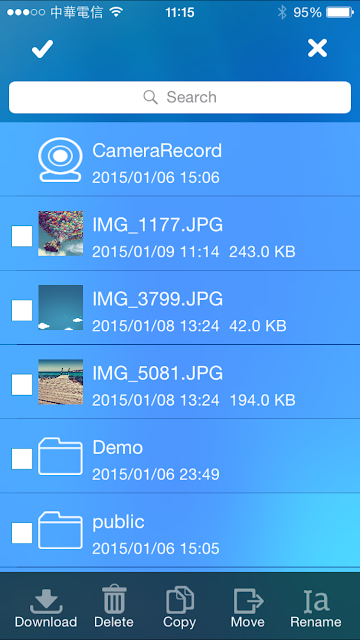Open the CameraRecord folder
The image size is (360, 640).
click(x=180, y=159)
